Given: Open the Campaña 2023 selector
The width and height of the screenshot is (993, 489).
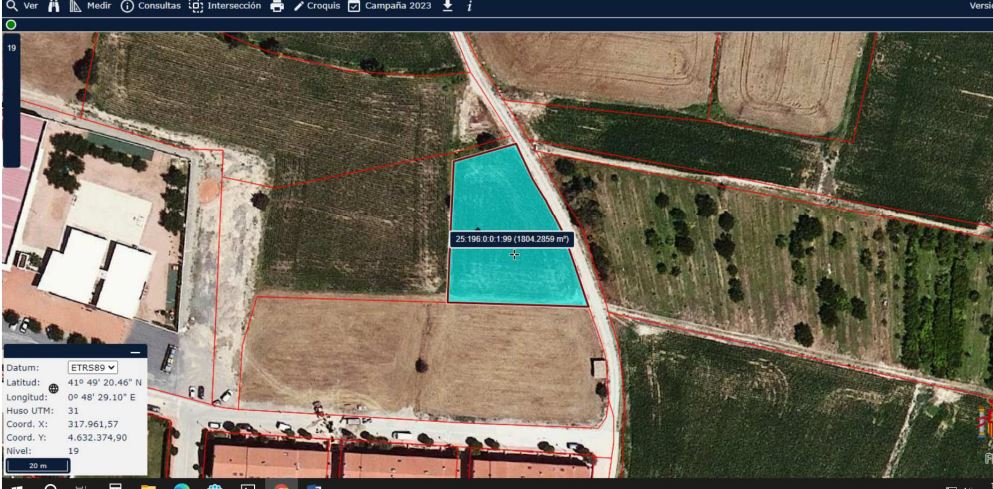Looking at the screenshot, I should [x=390, y=6].
